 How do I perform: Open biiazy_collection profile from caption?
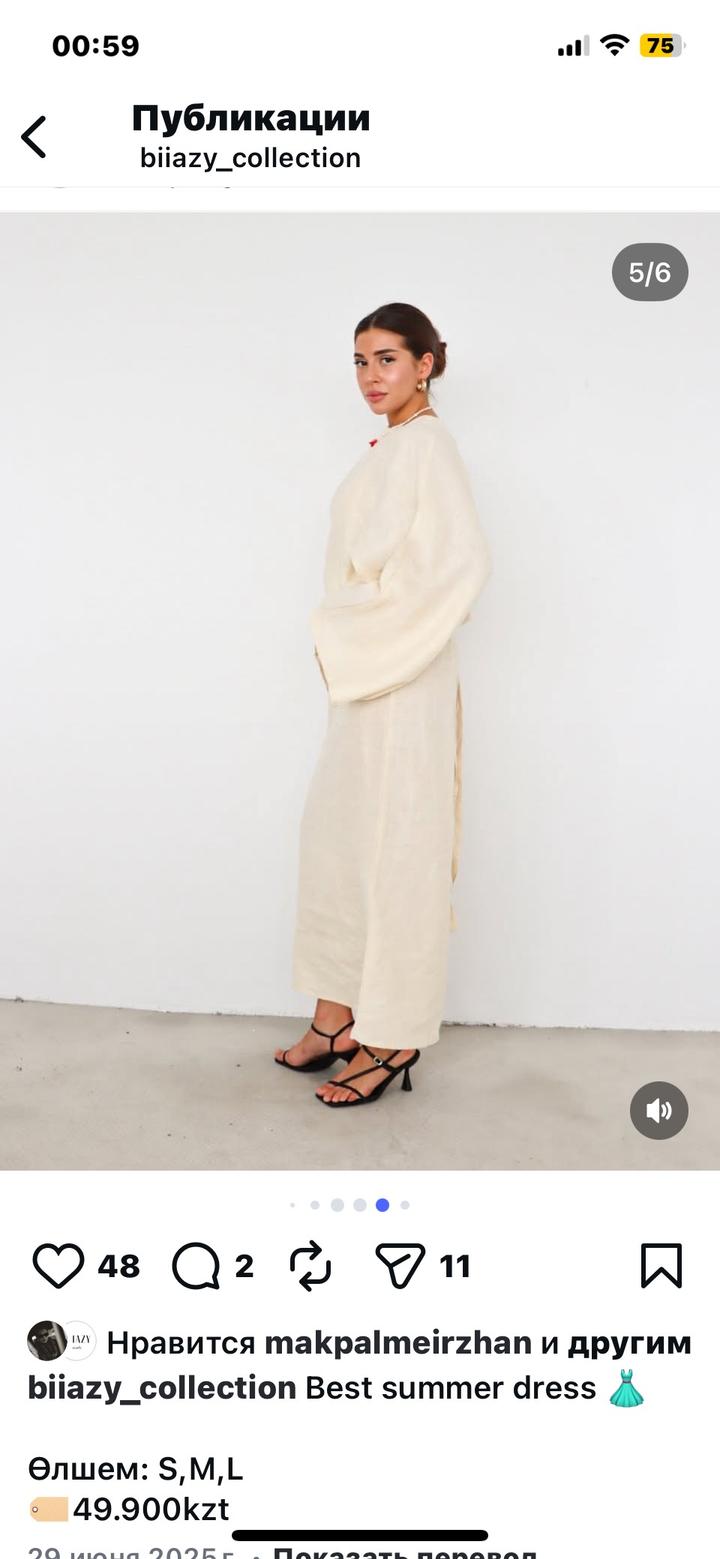pos(162,1388)
